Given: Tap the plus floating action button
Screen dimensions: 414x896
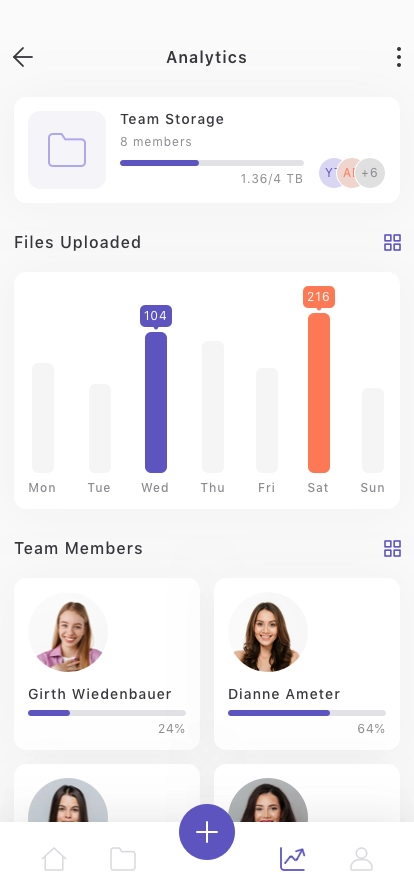Looking at the screenshot, I should click(x=207, y=832).
